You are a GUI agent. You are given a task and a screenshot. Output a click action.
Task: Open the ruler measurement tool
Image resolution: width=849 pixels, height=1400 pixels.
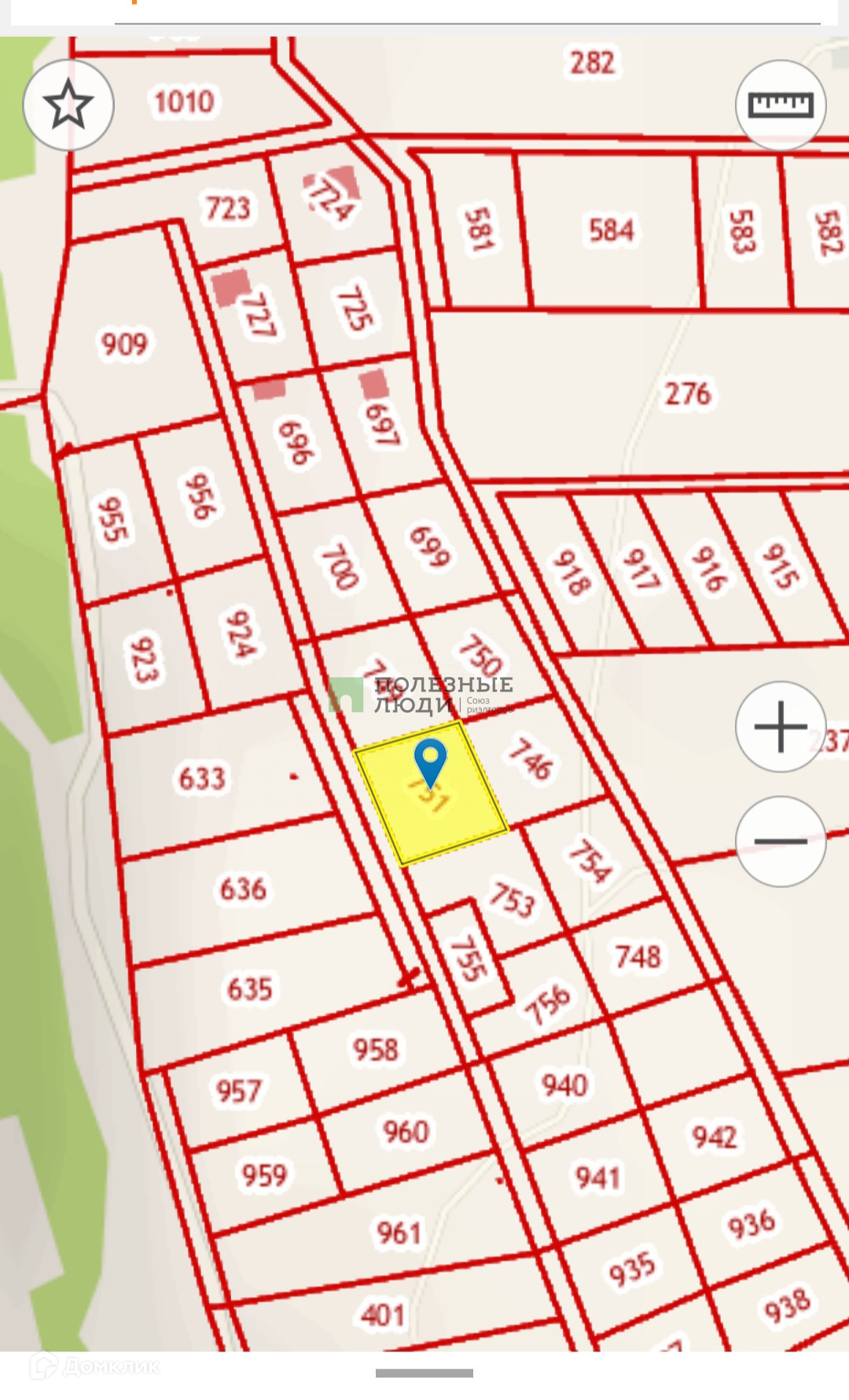click(781, 105)
